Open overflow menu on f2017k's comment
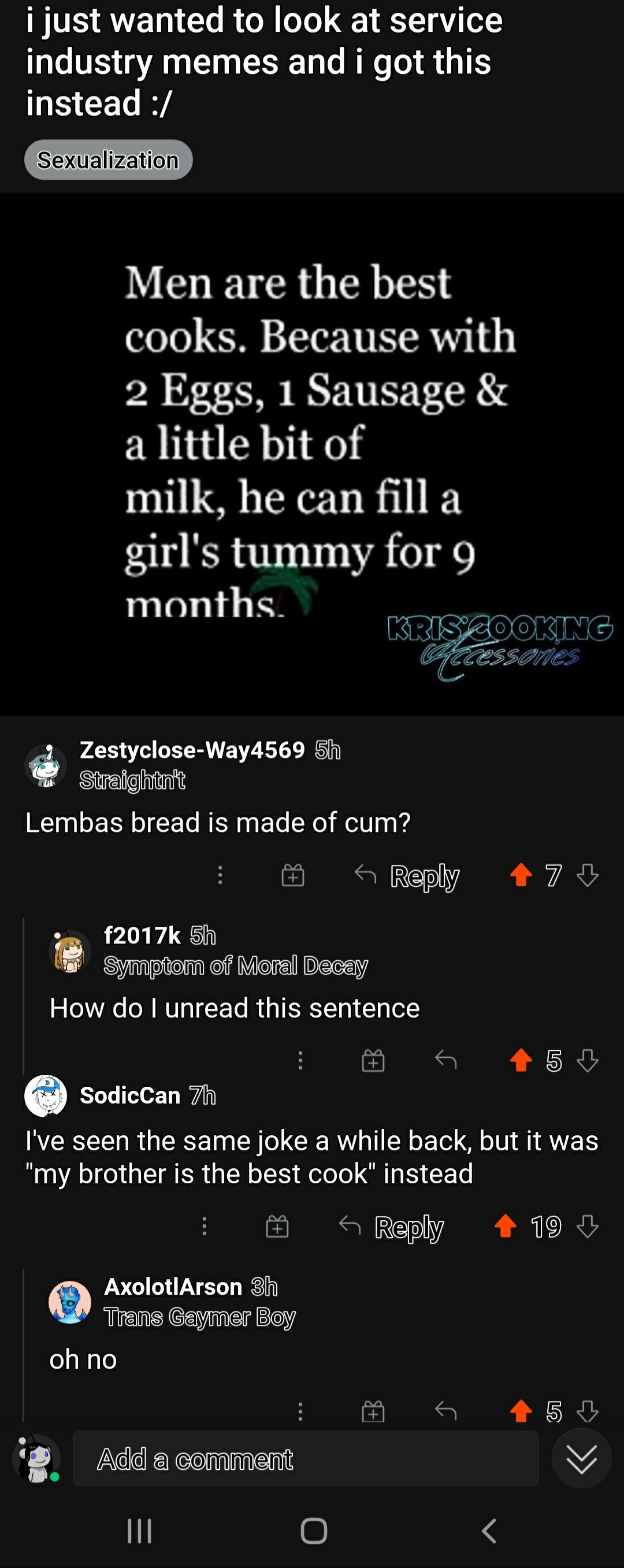The height and width of the screenshot is (1568, 624). pyautogui.click(x=300, y=1060)
